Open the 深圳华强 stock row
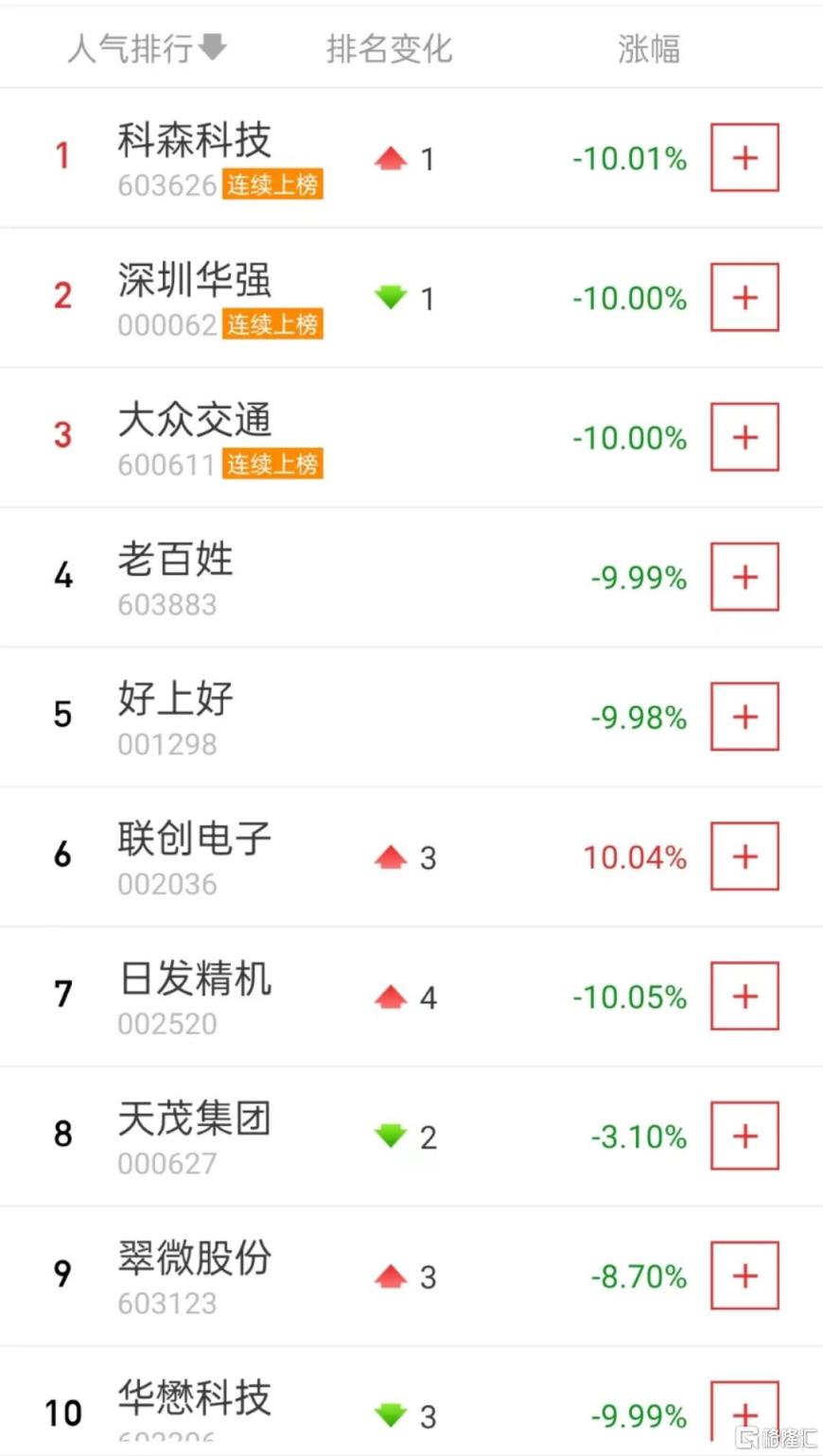Image resolution: width=823 pixels, height=1456 pixels. pos(411,298)
